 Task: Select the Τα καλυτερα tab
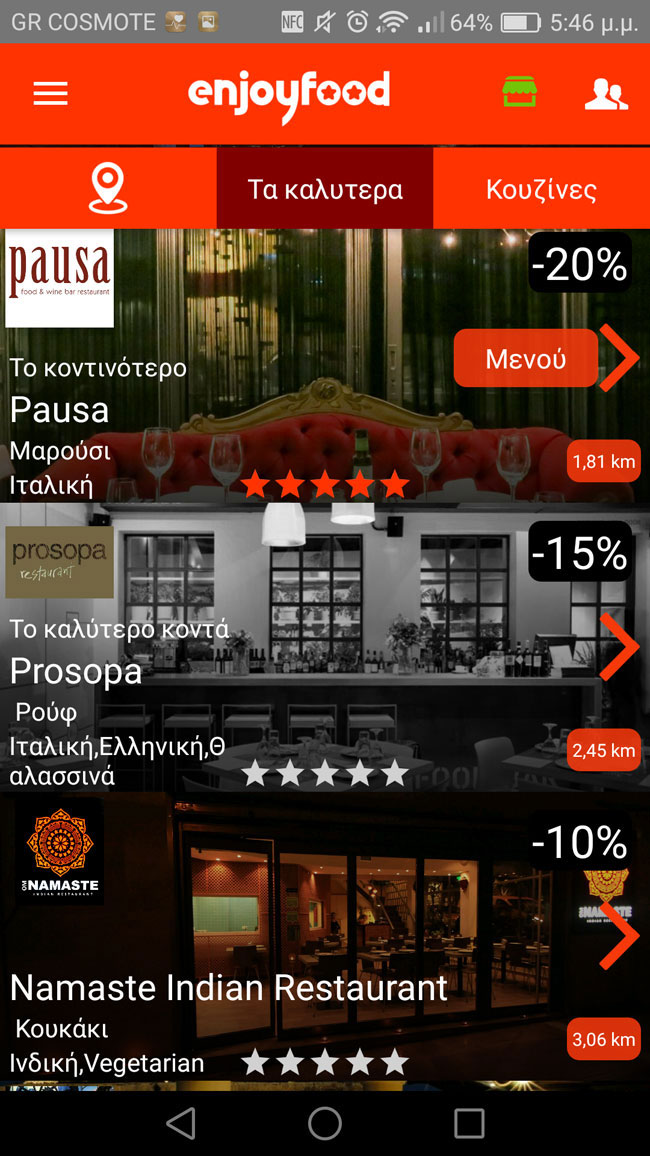[325, 189]
